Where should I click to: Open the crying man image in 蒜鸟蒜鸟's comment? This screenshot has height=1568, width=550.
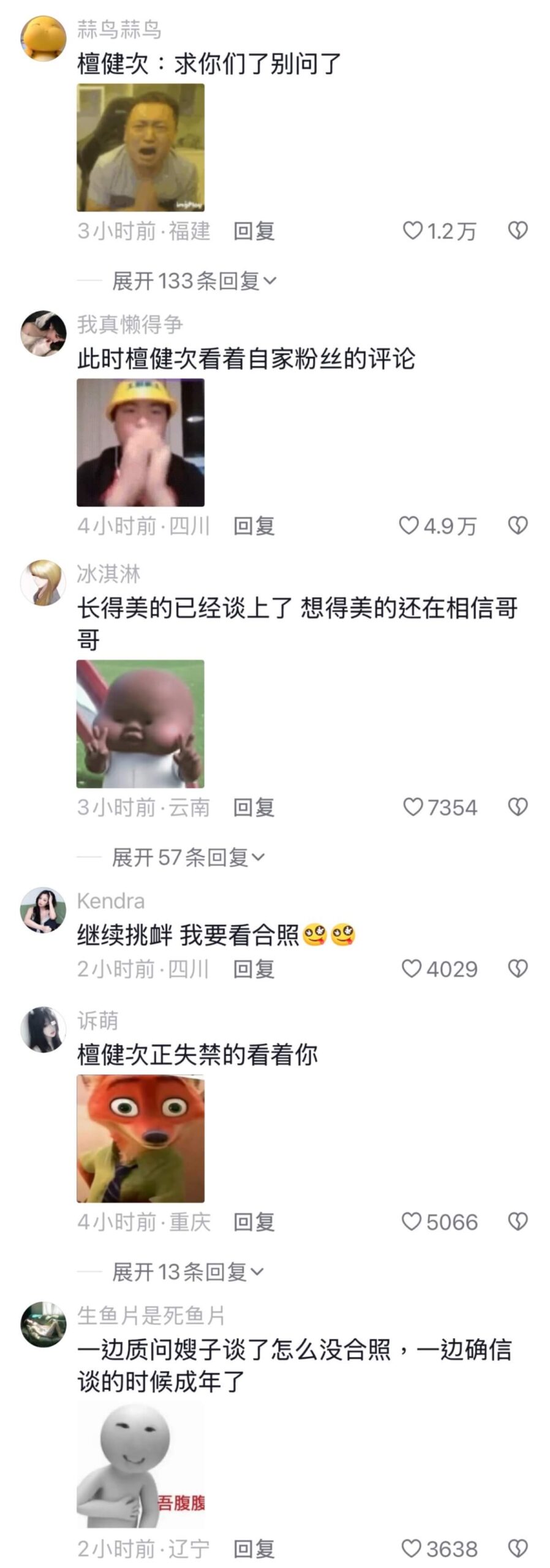(140, 148)
